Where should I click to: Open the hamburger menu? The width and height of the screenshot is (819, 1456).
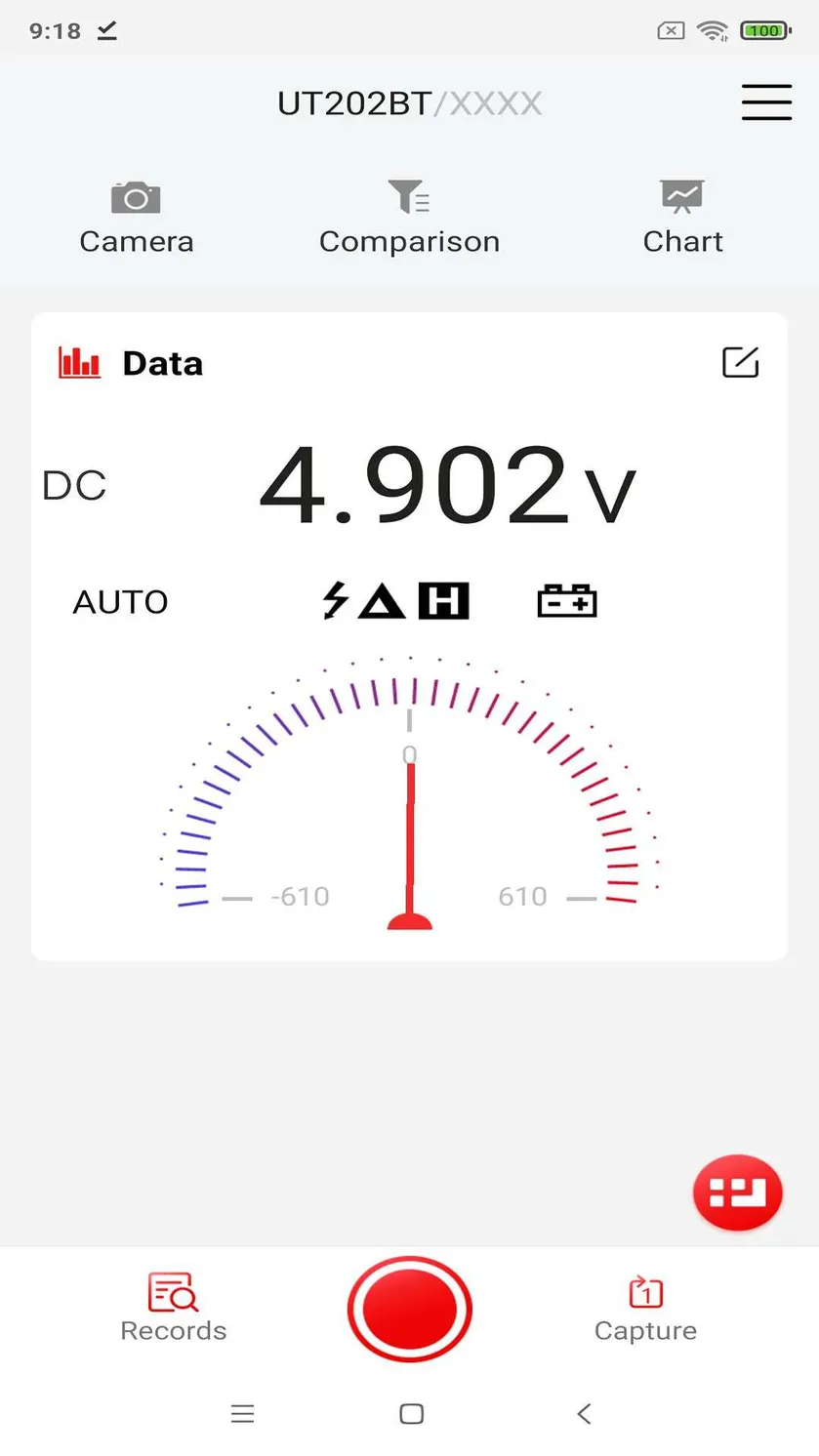[x=766, y=102]
